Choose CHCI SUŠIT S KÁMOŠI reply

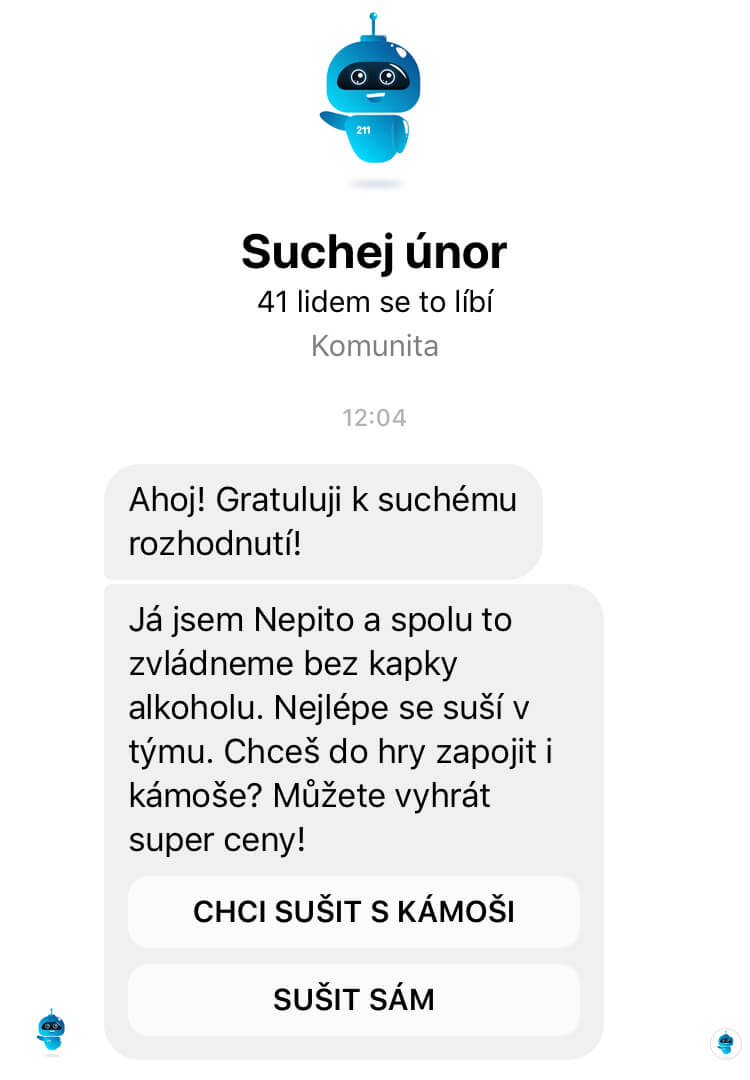tap(354, 911)
